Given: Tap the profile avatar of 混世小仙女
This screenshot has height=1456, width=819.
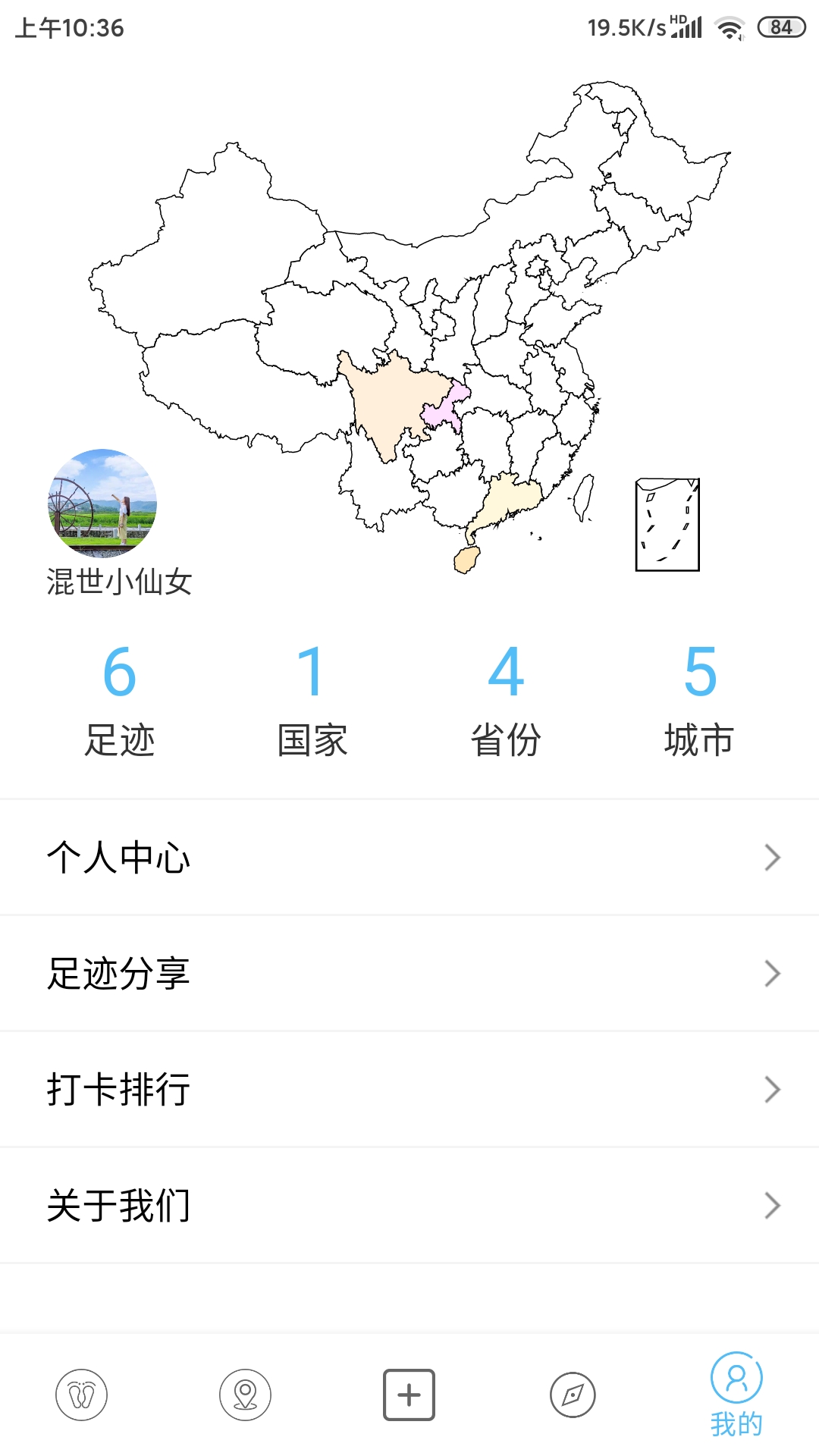Looking at the screenshot, I should [102, 504].
